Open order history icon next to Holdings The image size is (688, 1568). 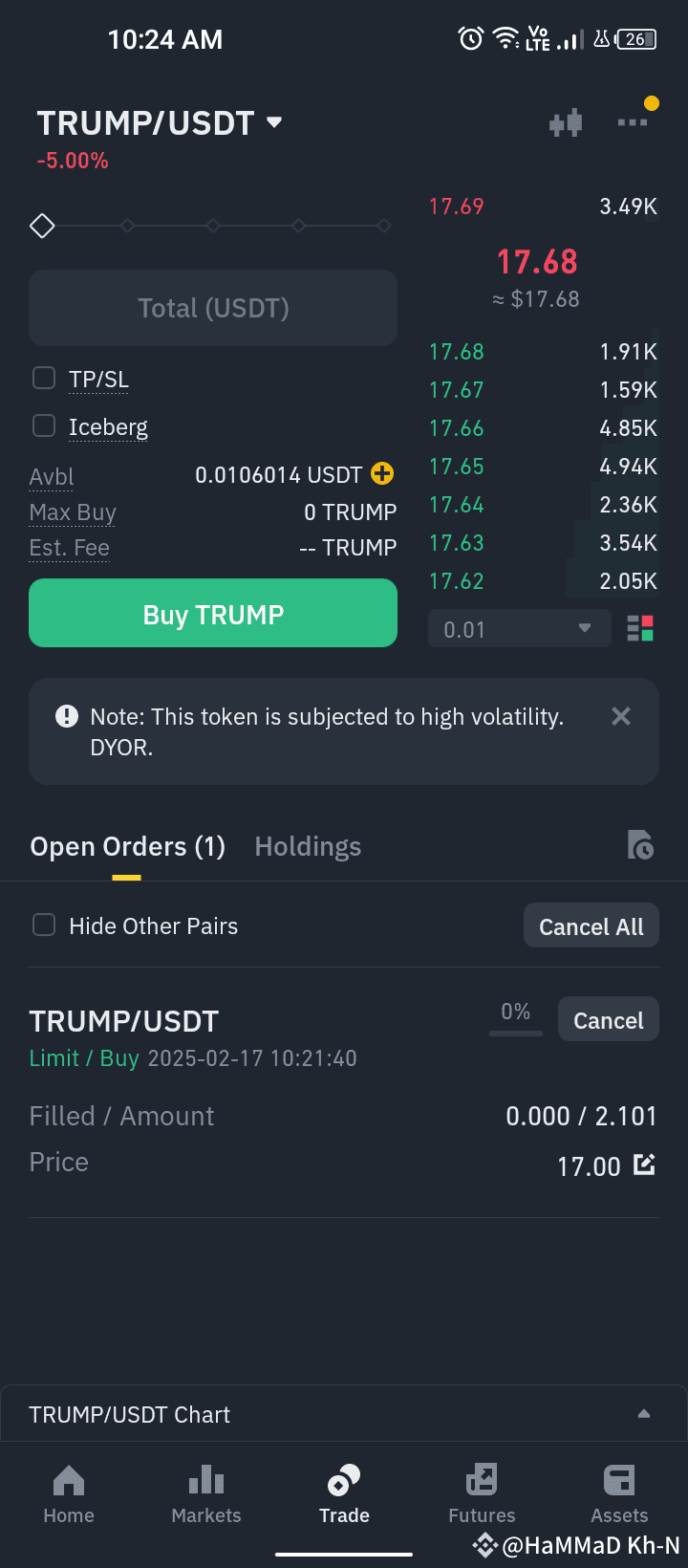pos(640,845)
